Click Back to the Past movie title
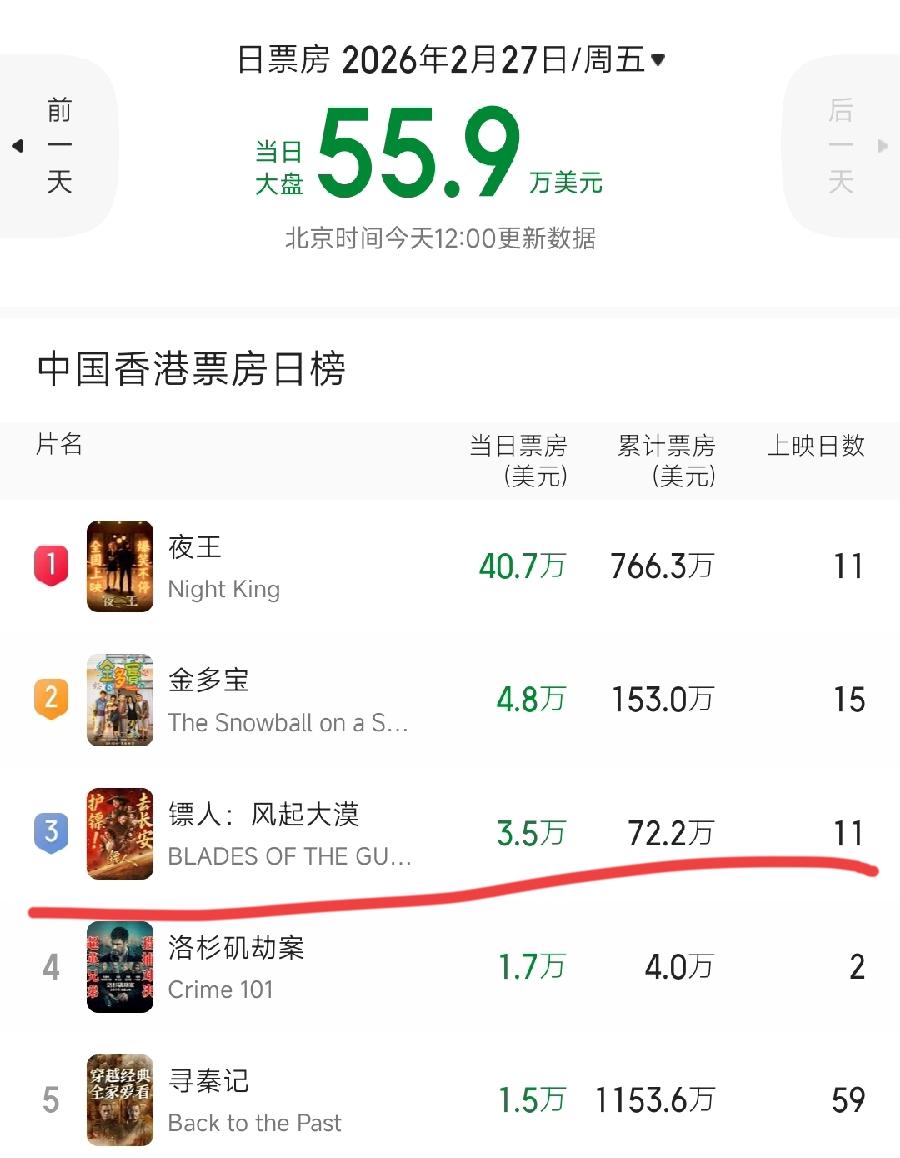The width and height of the screenshot is (900, 1158). point(255,1123)
